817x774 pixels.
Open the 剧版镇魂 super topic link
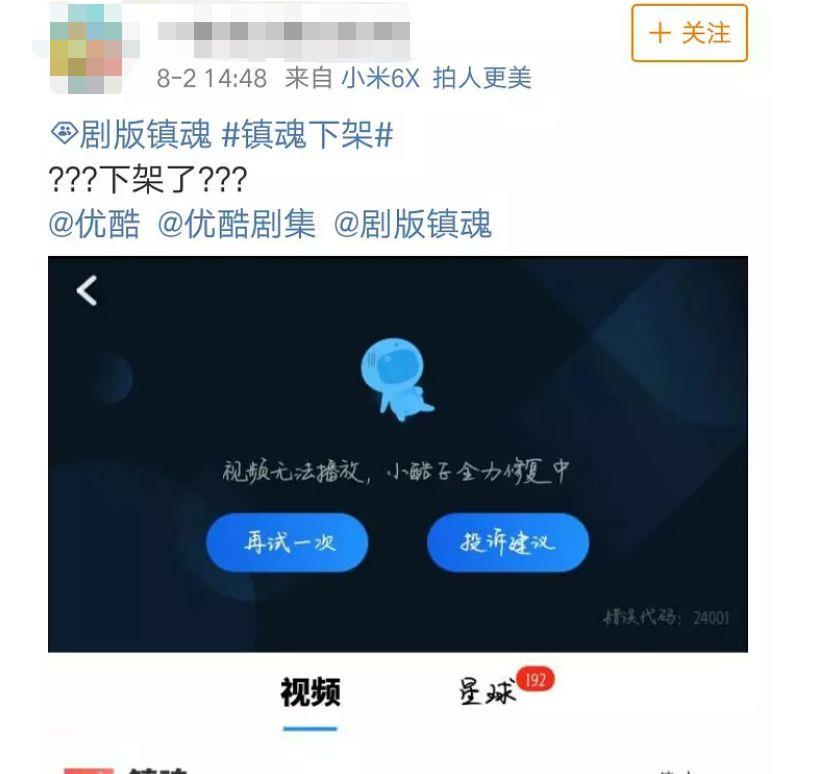pos(131,134)
